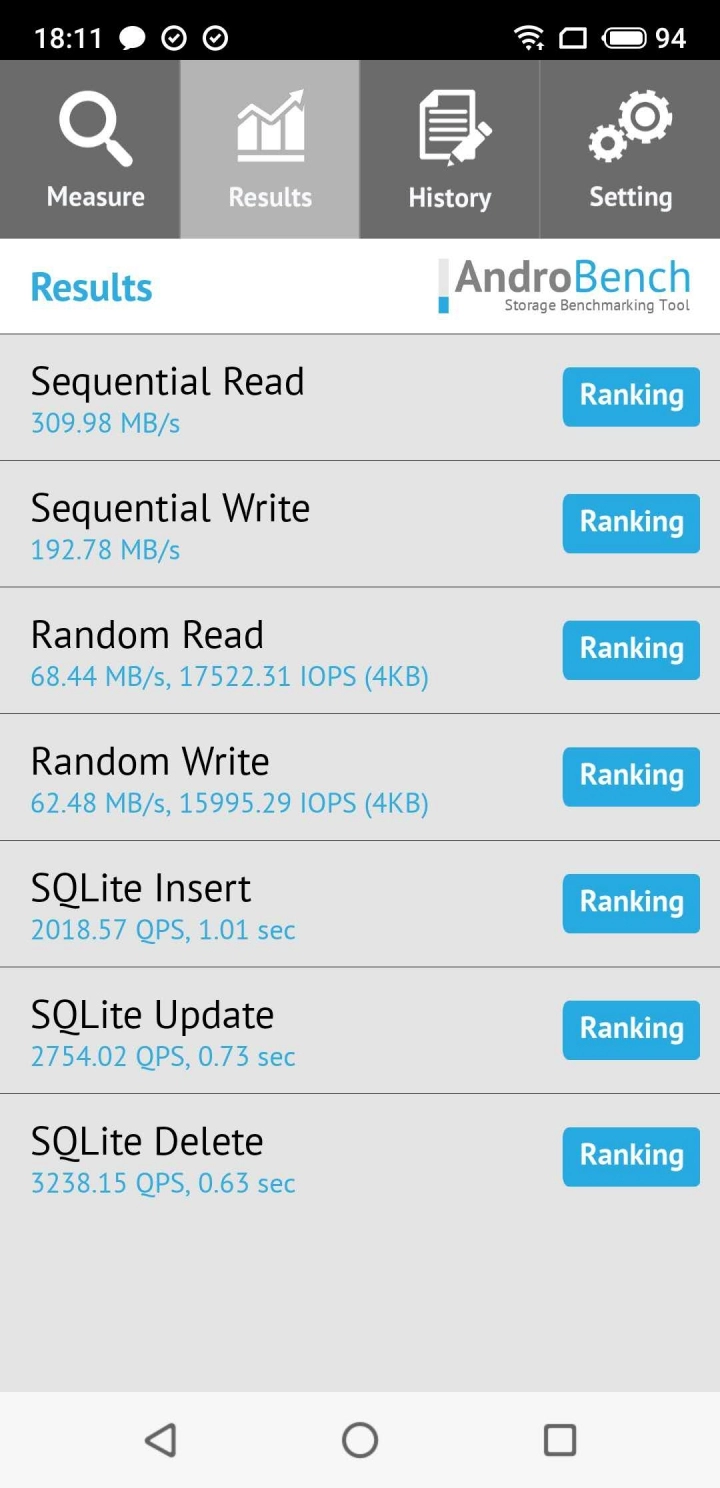Go back with the system back button
The width and height of the screenshot is (720, 1488).
(160, 1440)
